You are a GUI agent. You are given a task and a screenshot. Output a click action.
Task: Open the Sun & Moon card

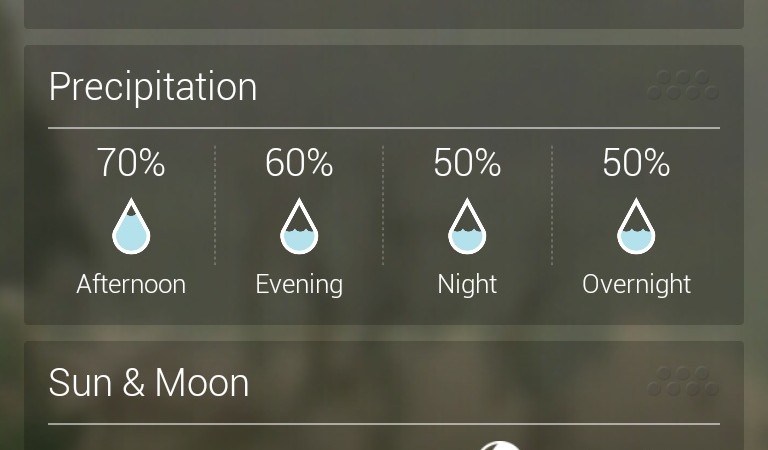[149, 383]
